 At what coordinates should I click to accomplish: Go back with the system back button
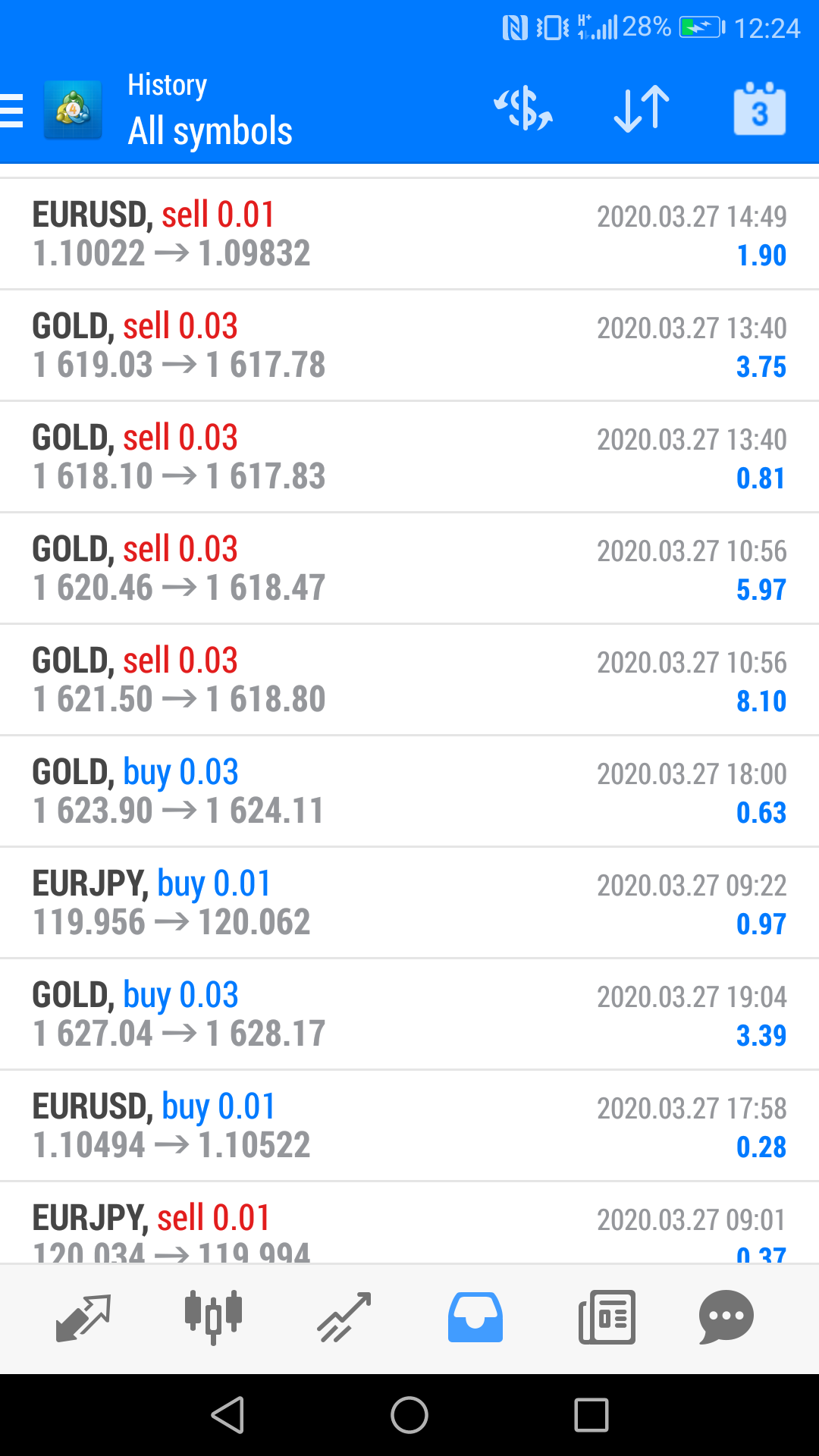click(x=227, y=1415)
